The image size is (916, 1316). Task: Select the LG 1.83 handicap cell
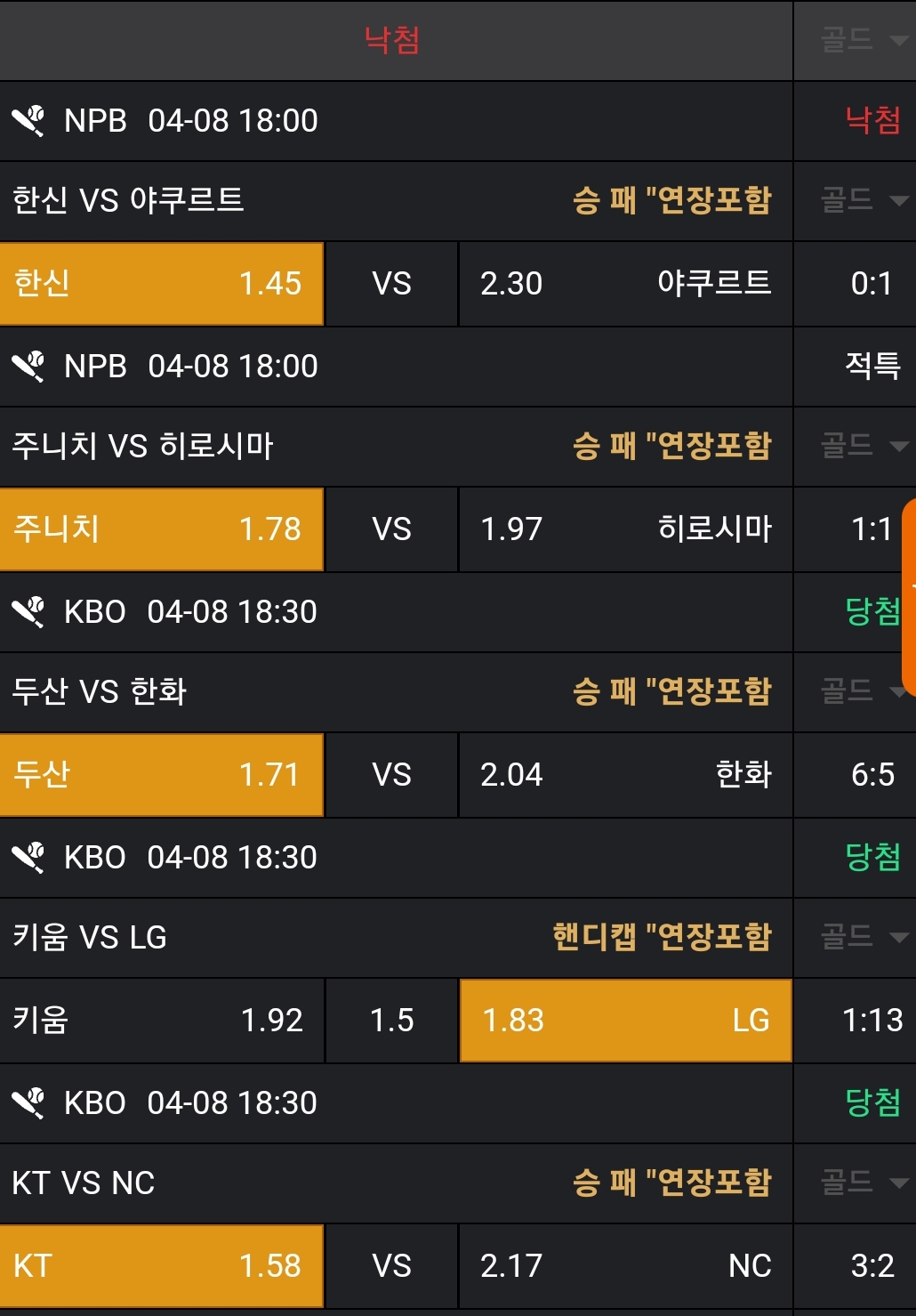coord(625,1021)
